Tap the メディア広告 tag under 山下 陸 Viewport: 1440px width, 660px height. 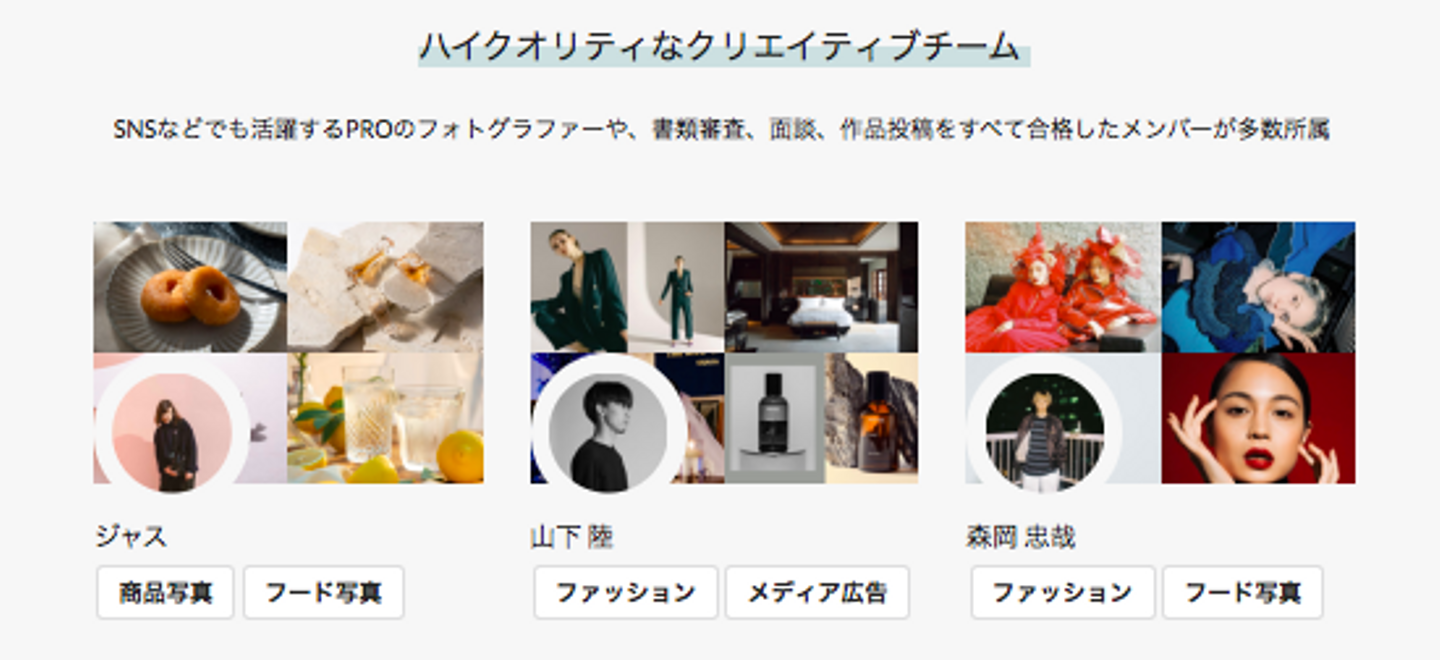click(817, 593)
